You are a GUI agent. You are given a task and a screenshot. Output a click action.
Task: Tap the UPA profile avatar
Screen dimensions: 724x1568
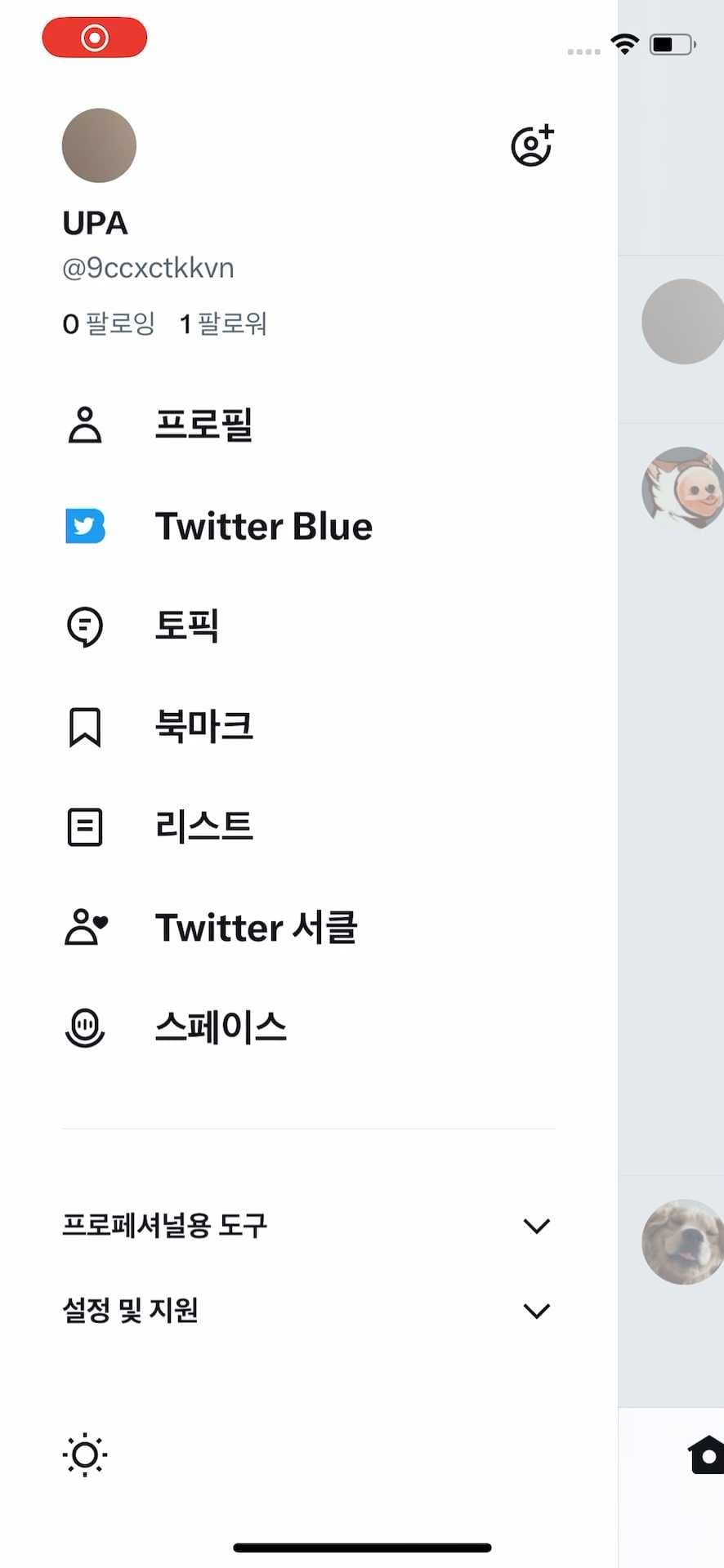[x=97, y=145]
